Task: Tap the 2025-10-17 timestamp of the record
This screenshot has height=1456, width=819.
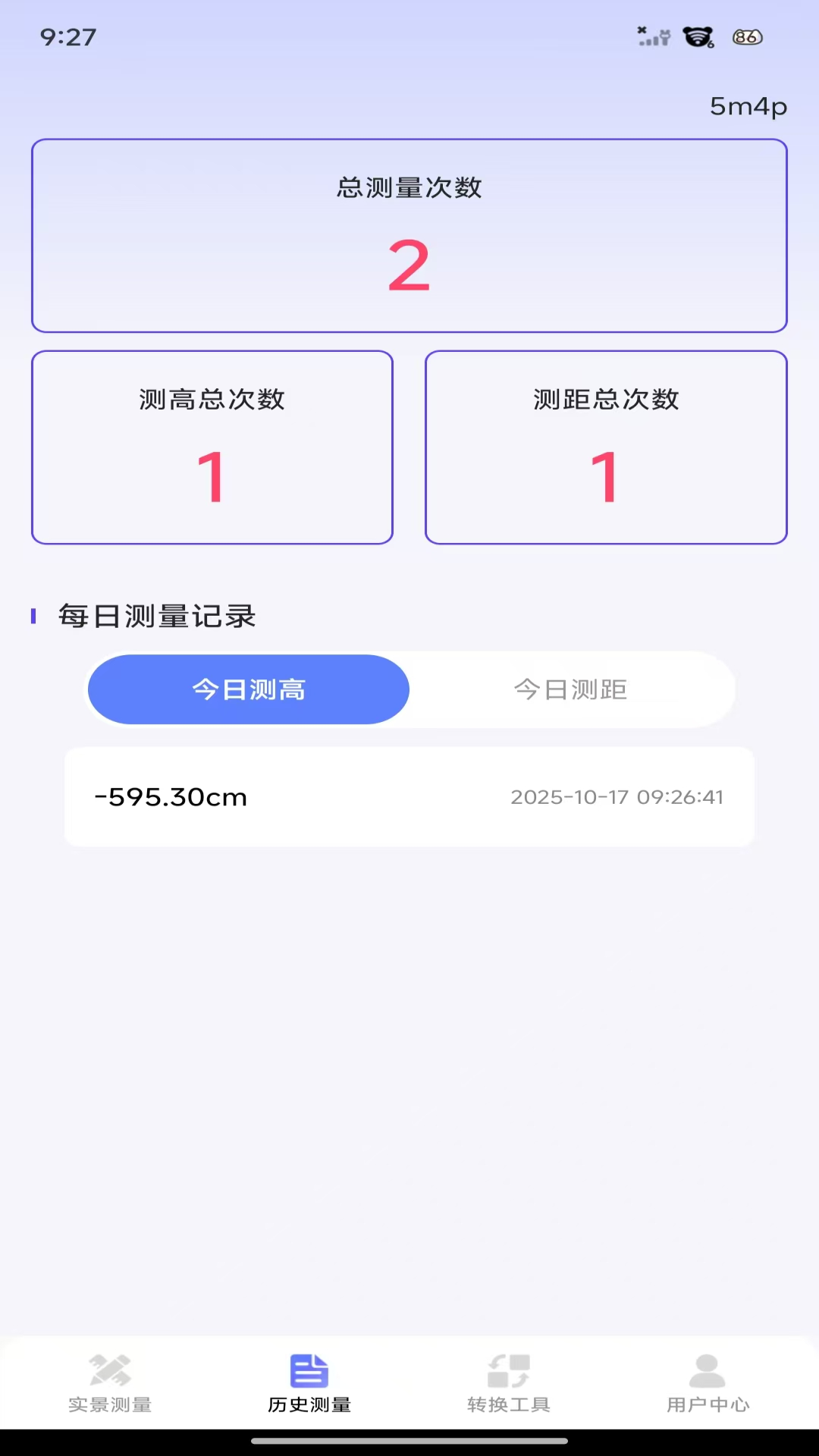Action: [x=617, y=797]
